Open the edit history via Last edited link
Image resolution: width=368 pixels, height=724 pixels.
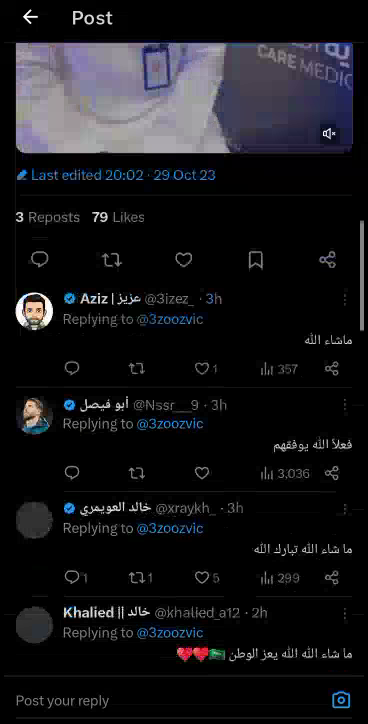116,175
